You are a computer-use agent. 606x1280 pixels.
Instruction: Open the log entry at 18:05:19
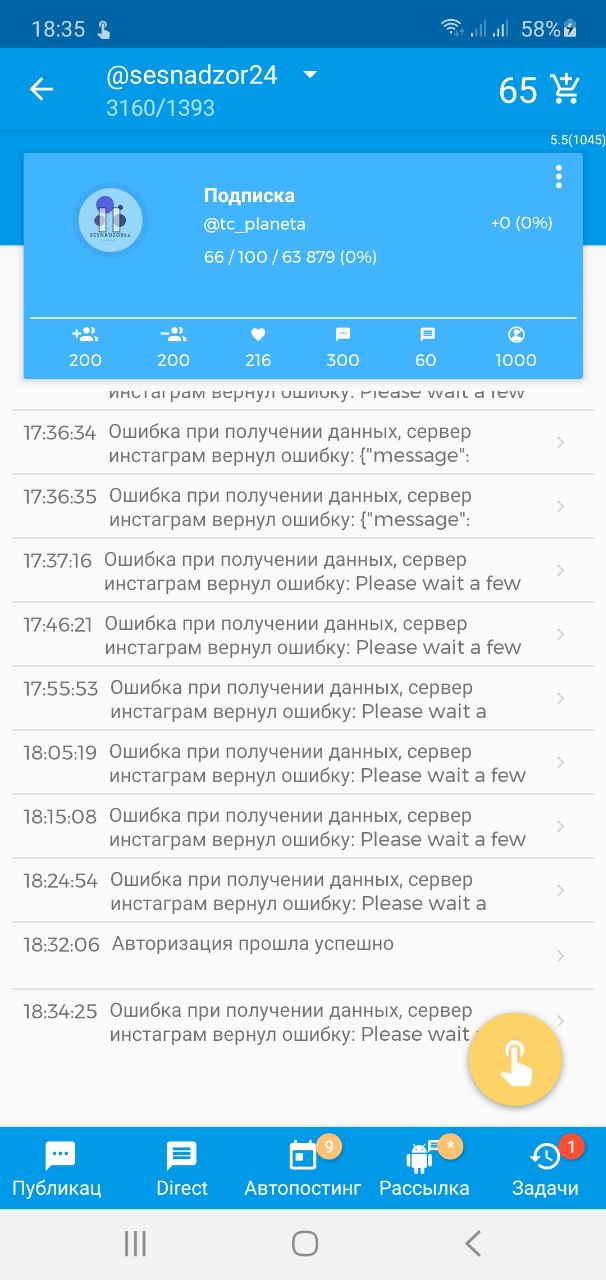coord(303,764)
